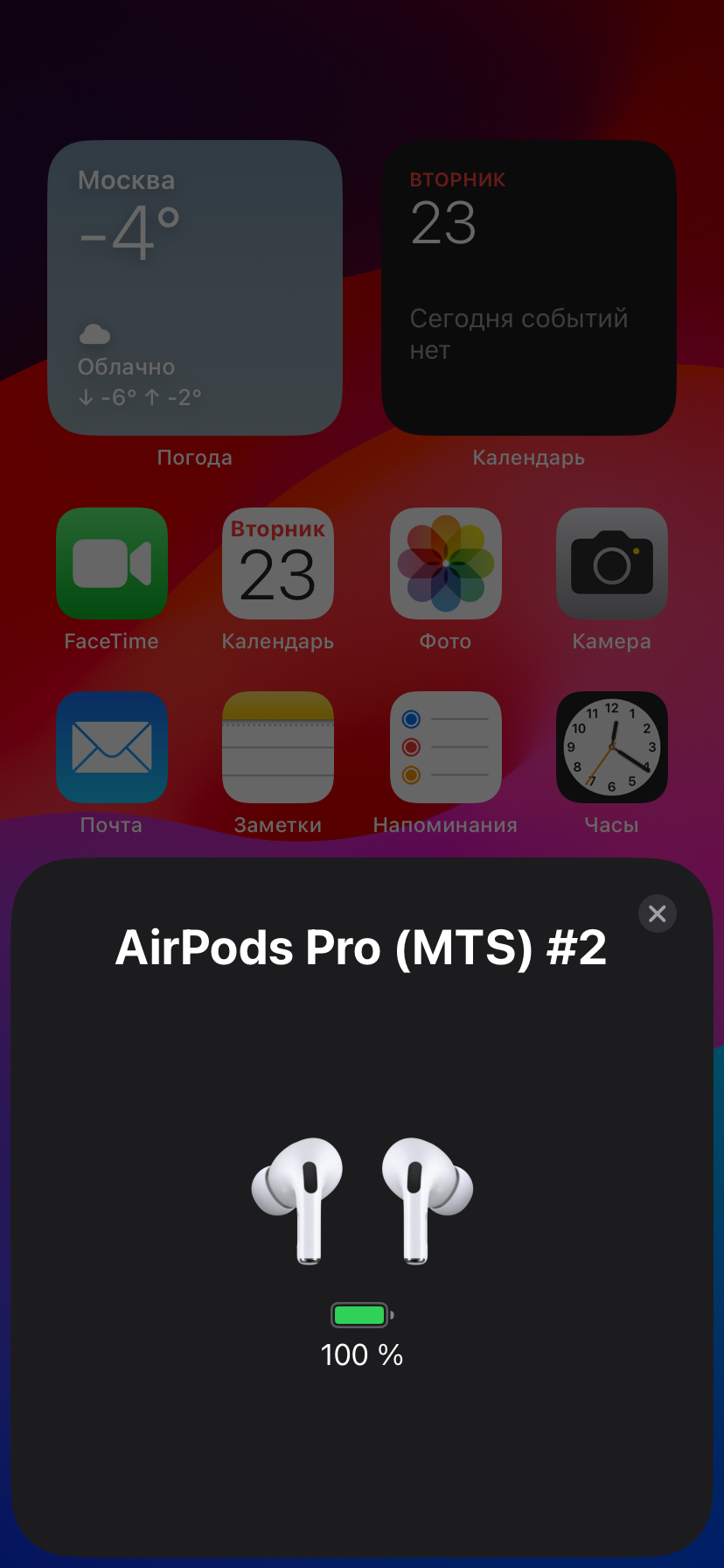The height and width of the screenshot is (1568, 724).
Task: Close the AirPods Pro popup
Action: [658, 913]
